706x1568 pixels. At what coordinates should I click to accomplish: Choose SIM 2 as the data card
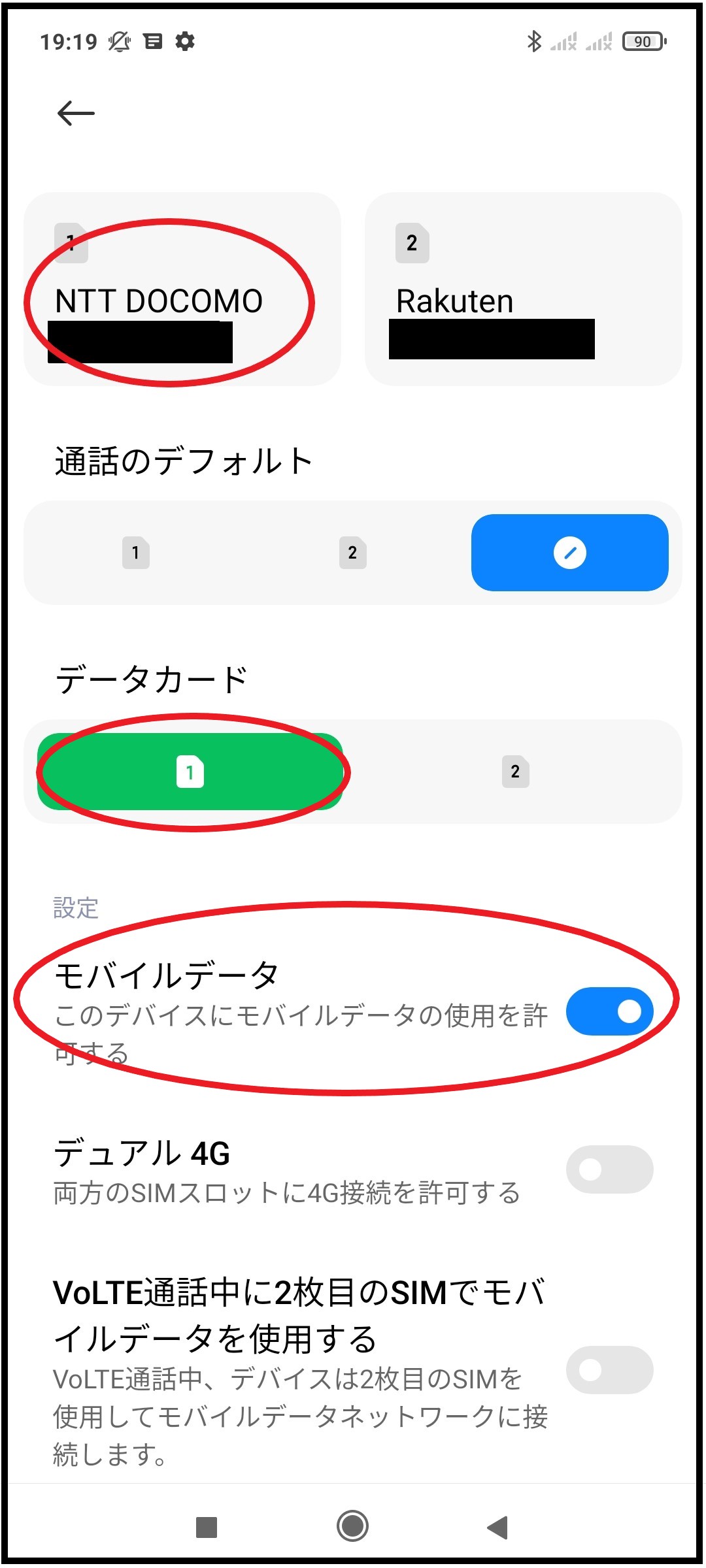point(515,772)
